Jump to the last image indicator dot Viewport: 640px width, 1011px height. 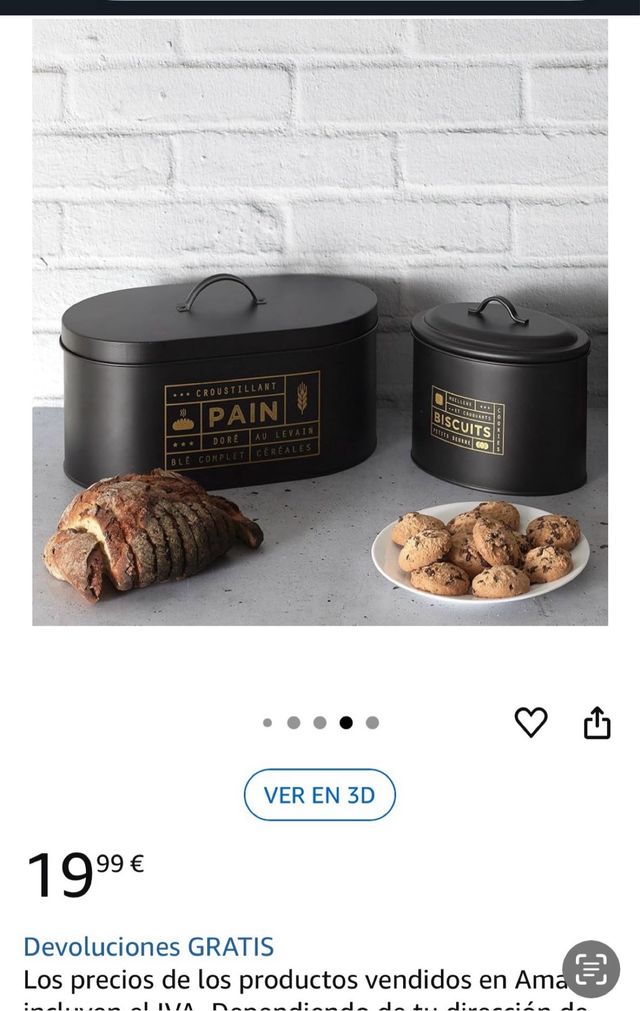372,723
